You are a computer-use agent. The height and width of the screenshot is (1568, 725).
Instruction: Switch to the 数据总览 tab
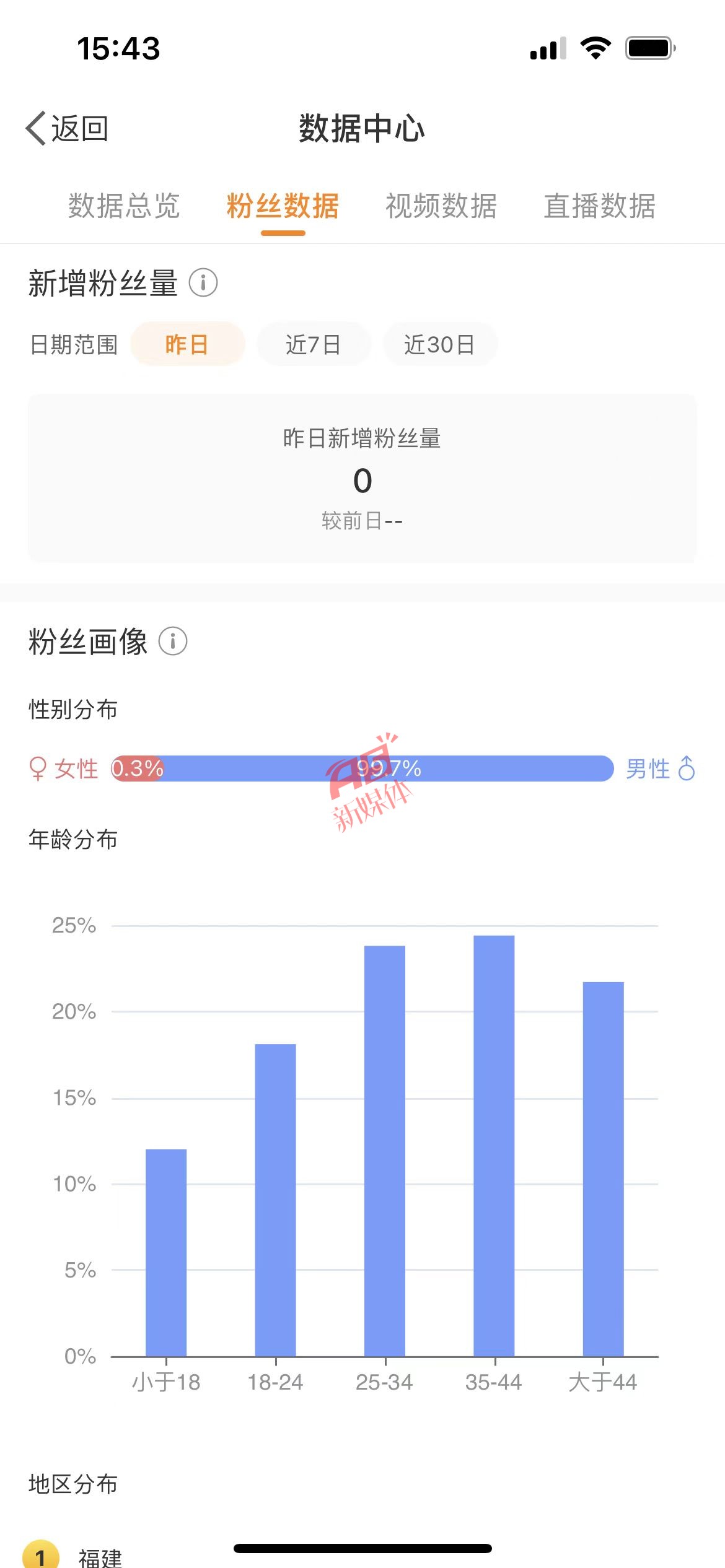124,206
